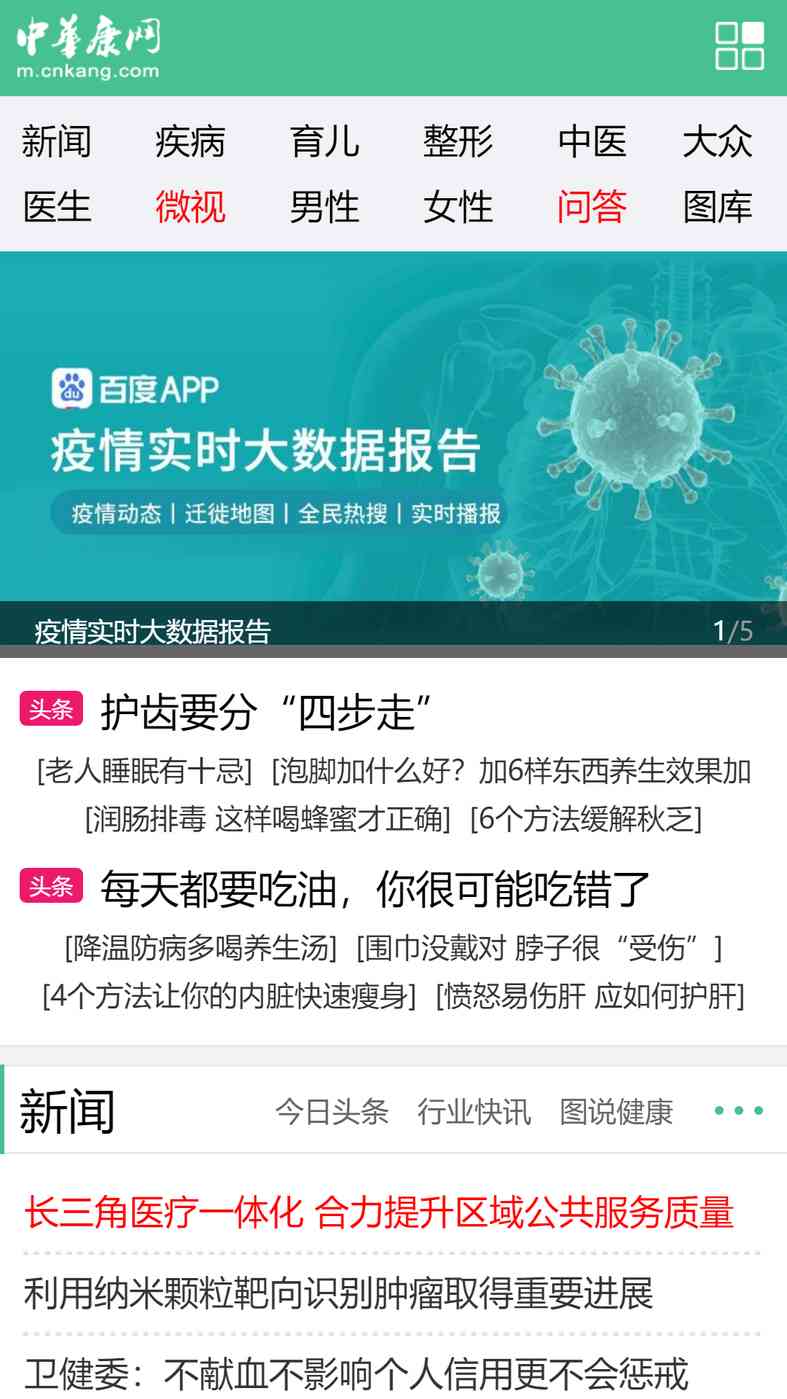Switch to the 育儿 section
787x1399 pixels.
324,141
